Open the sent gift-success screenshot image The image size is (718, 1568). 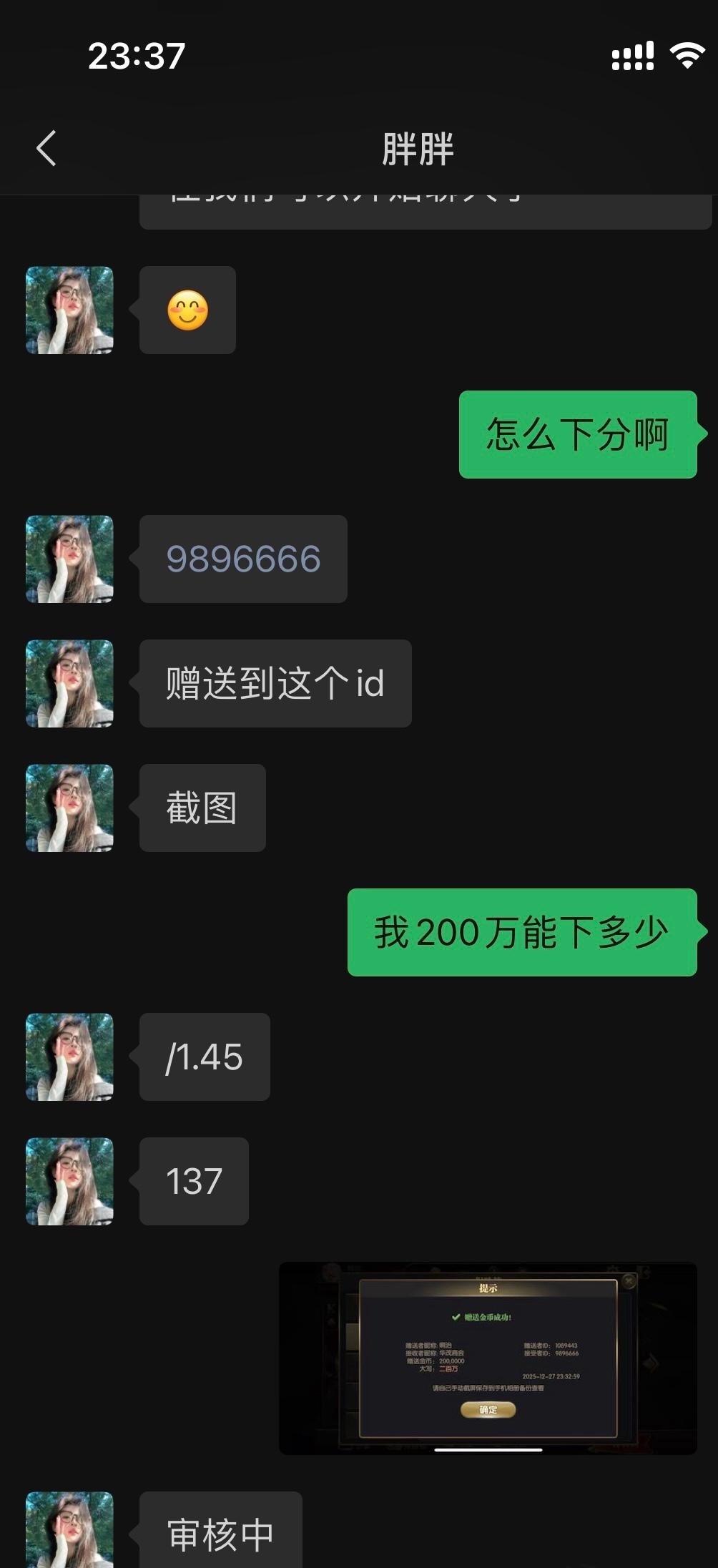coord(488,1358)
